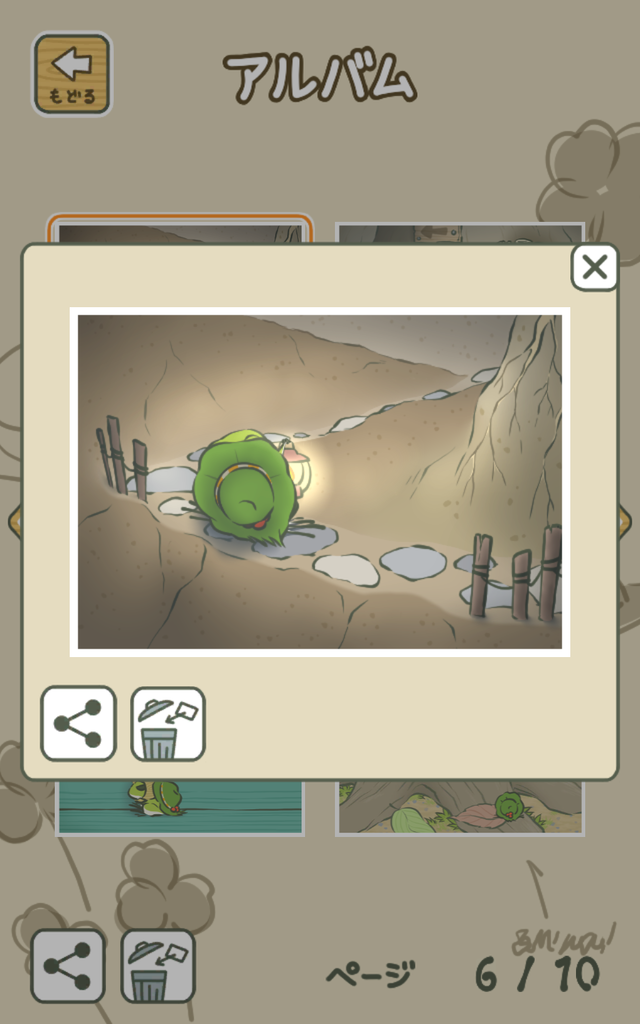Screen dimensions: 640x1024
Task: Share the enlarged photo from the popup
Action: [x=78, y=724]
